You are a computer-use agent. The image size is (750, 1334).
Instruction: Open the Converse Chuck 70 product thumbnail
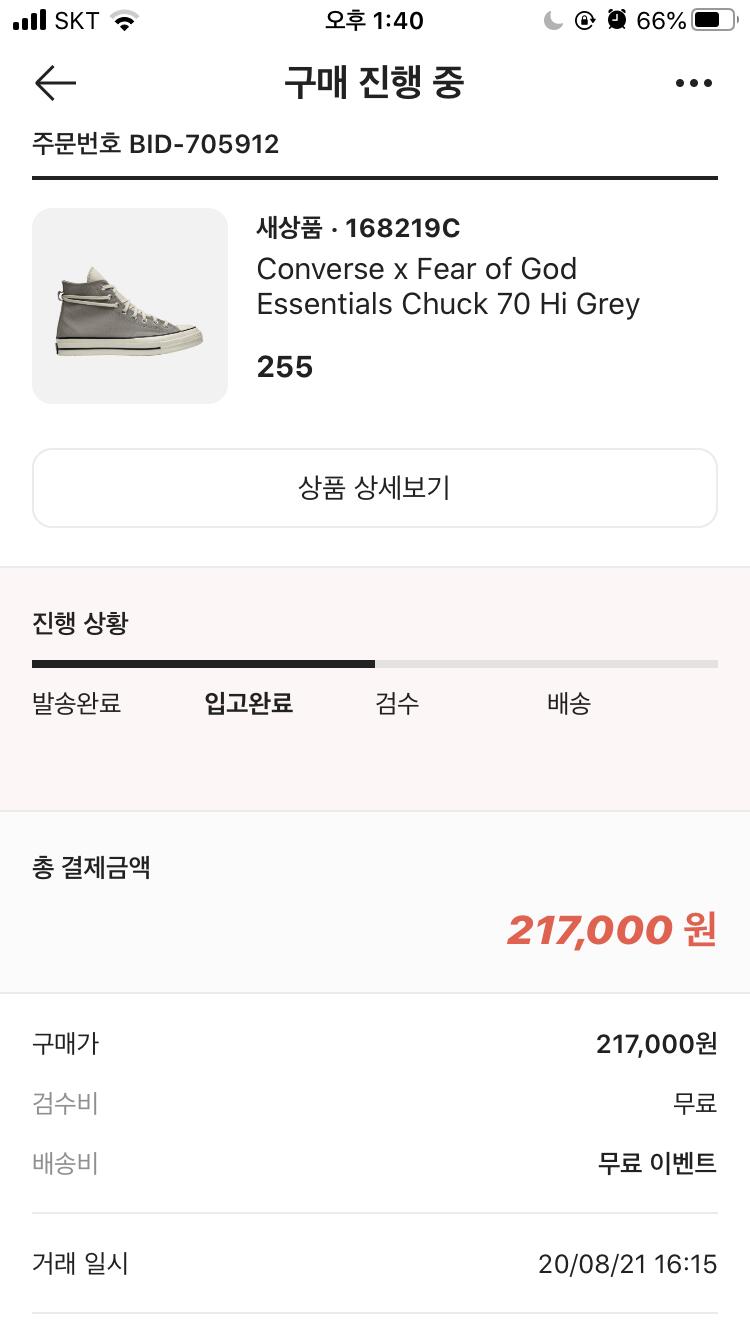(x=130, y=306)
